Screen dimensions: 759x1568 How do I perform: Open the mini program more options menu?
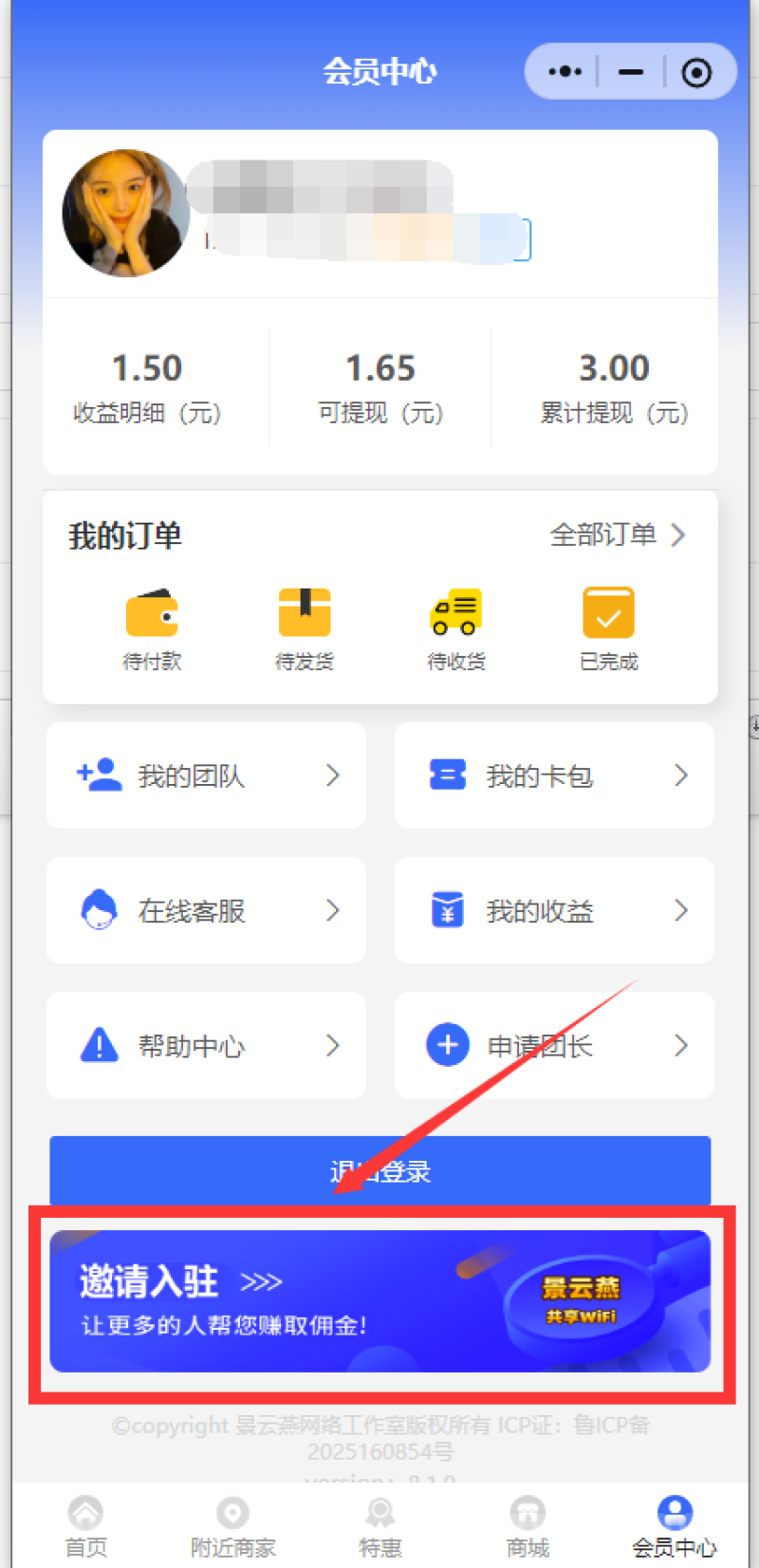(x=565, y=72)
